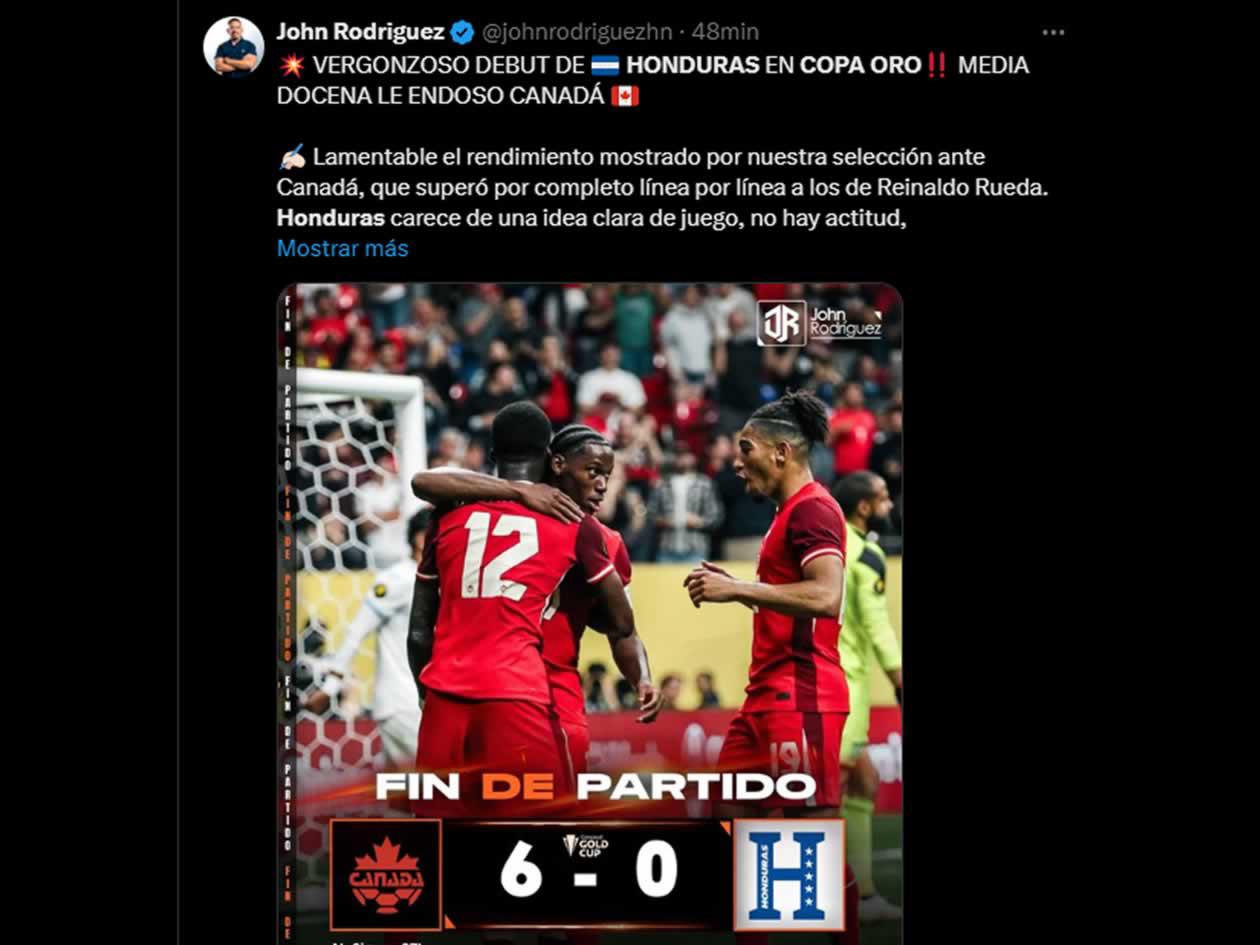Open the John Rodriguez display name
Screen dimensions: 1260x945
pyautogui.click(x=360, y=32)
